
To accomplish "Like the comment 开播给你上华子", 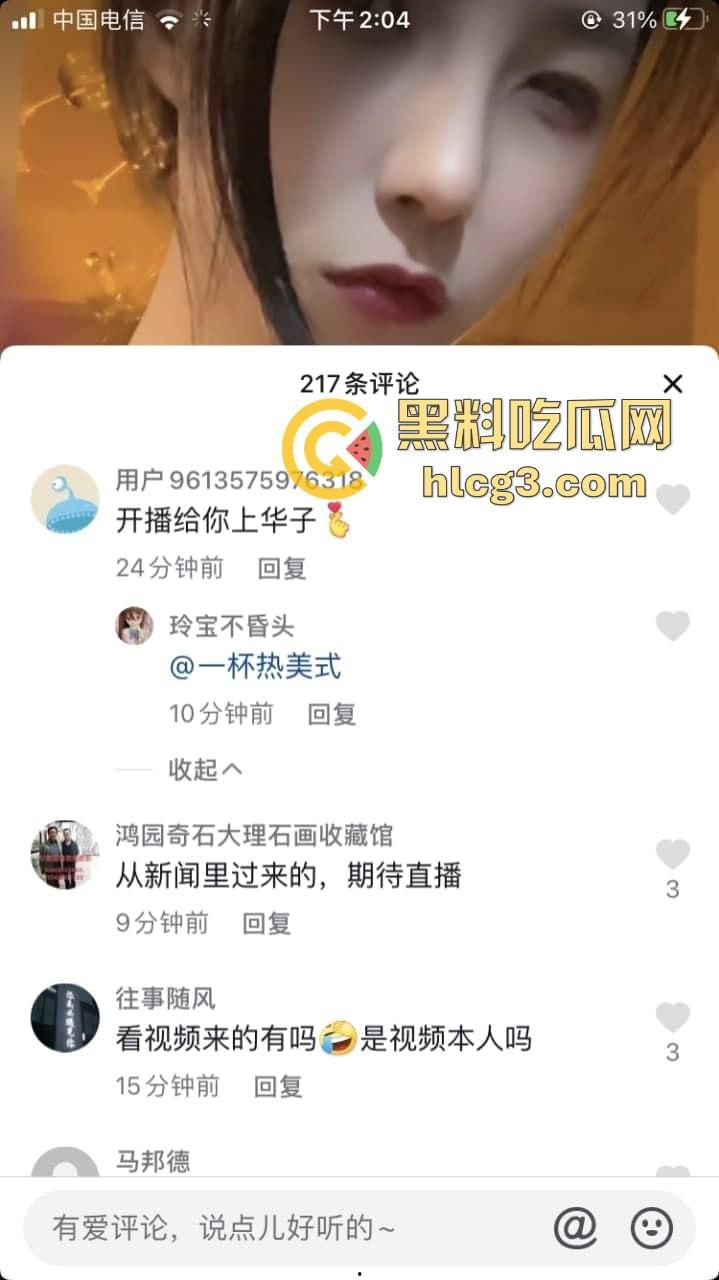I will [673, 499].
